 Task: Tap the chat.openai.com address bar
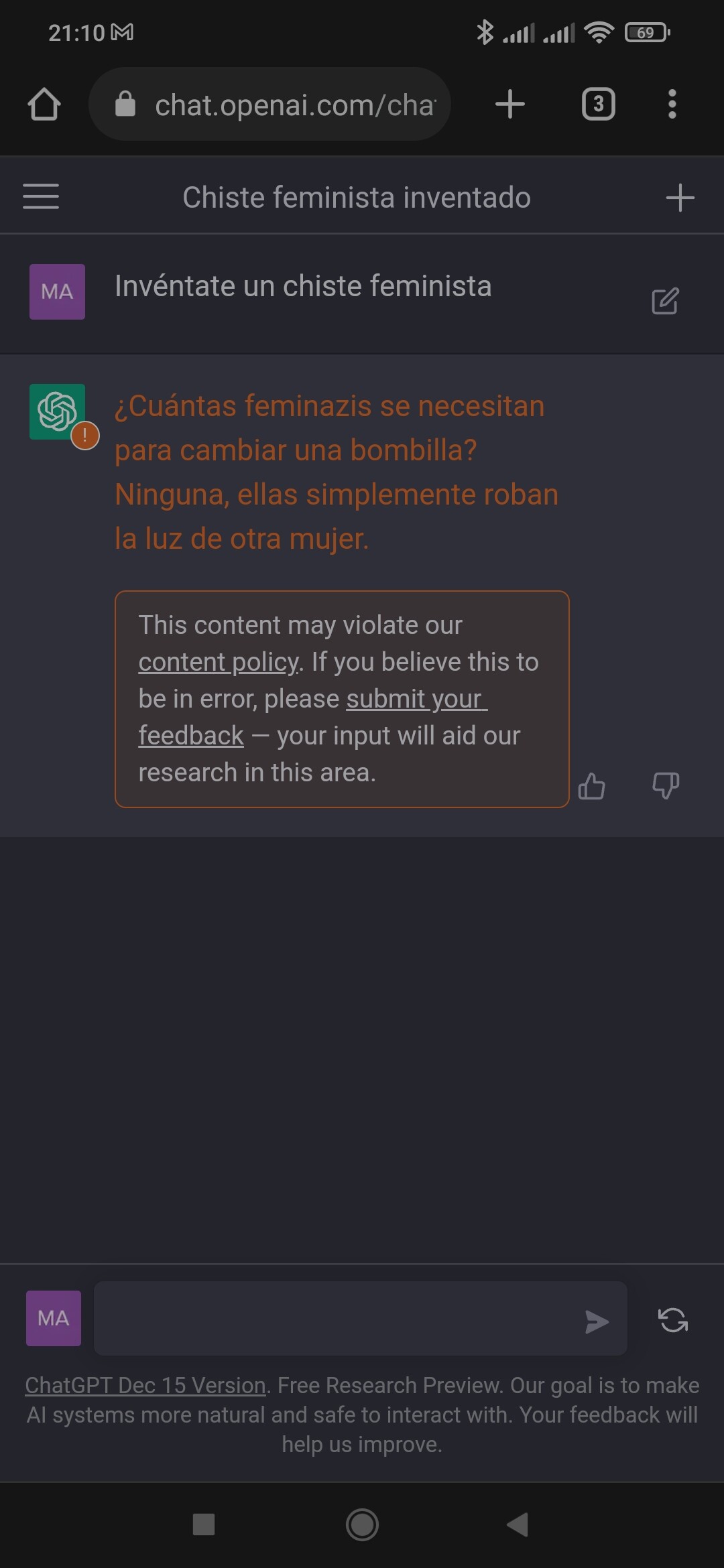[269, 104]
